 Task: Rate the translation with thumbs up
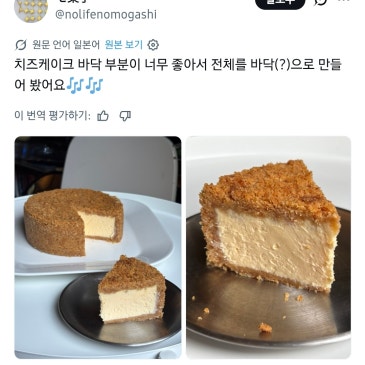103,116
